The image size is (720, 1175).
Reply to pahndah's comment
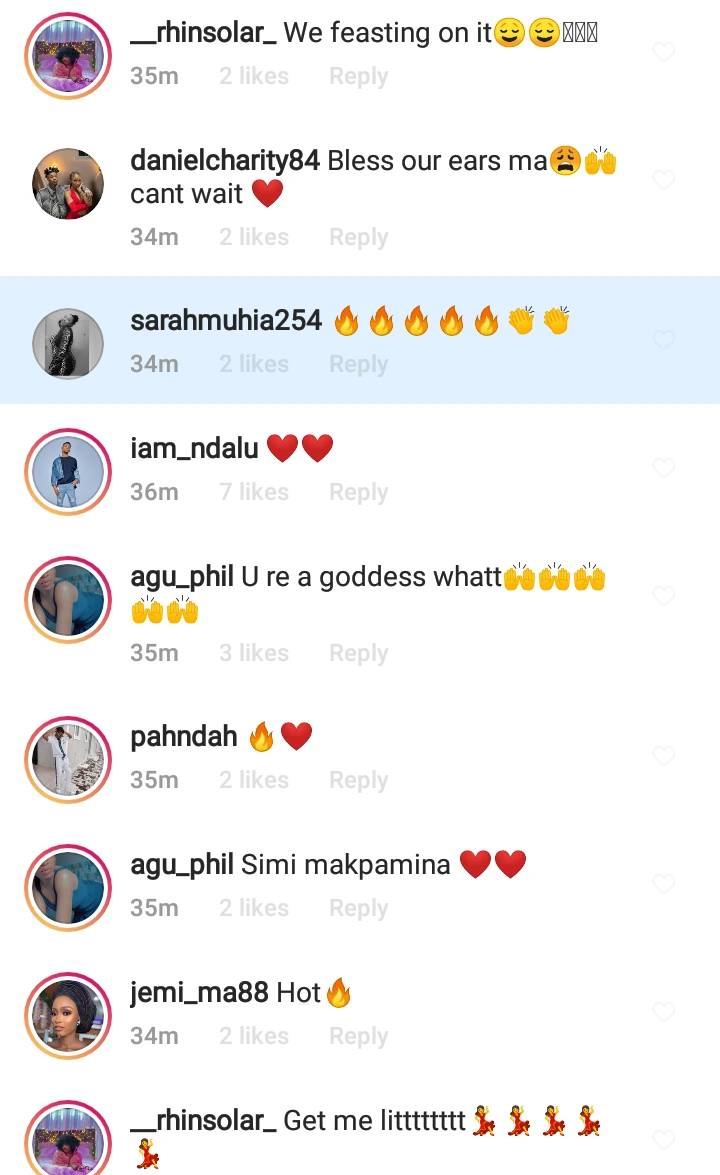(358, 780)
